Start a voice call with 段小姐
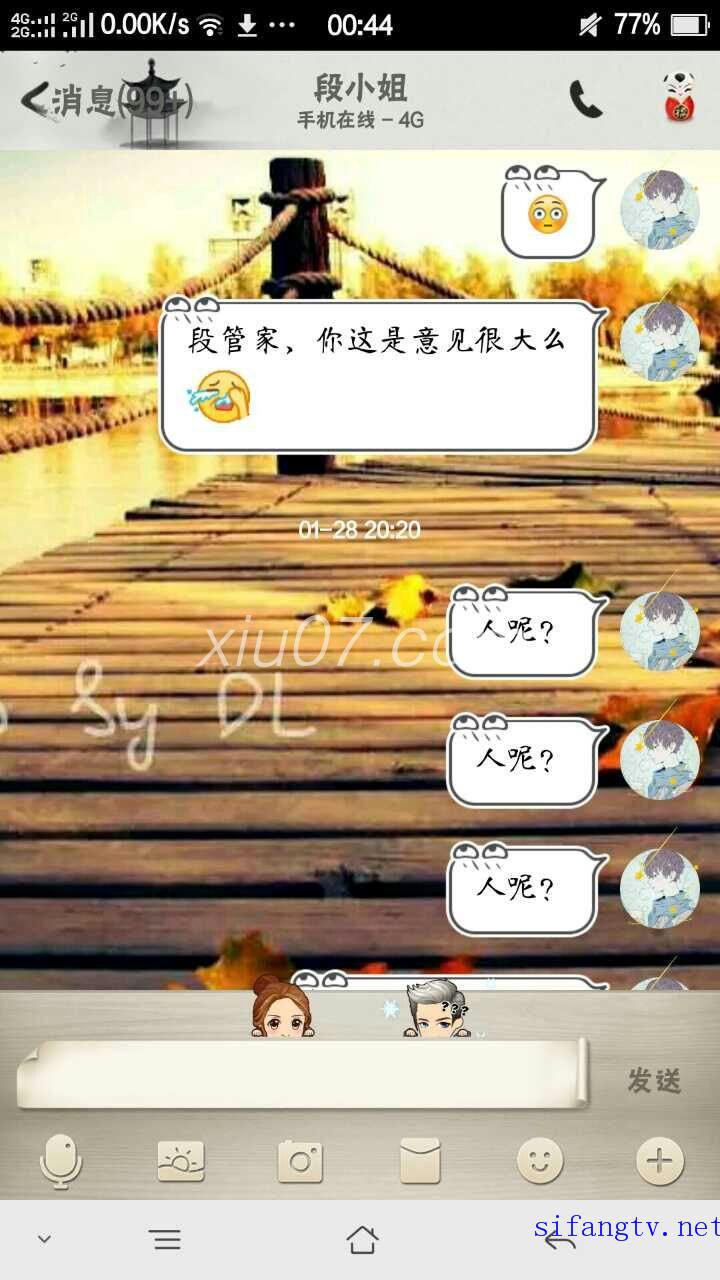This screenshot has height=1280, width=720. point(586,99)
